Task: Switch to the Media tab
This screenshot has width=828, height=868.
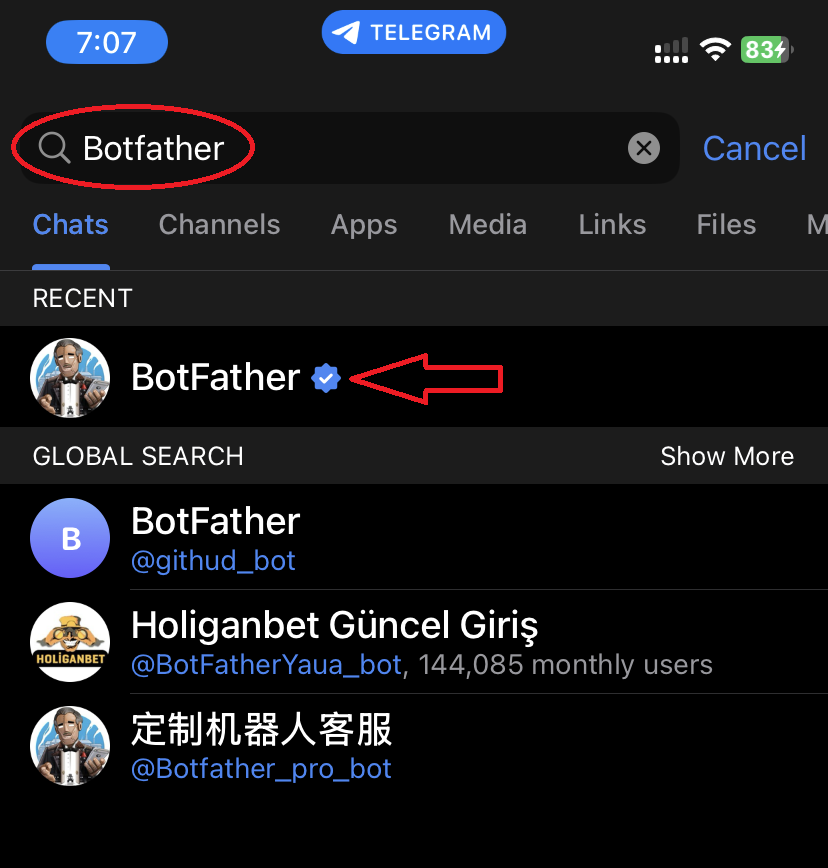Action: point(487,224)
